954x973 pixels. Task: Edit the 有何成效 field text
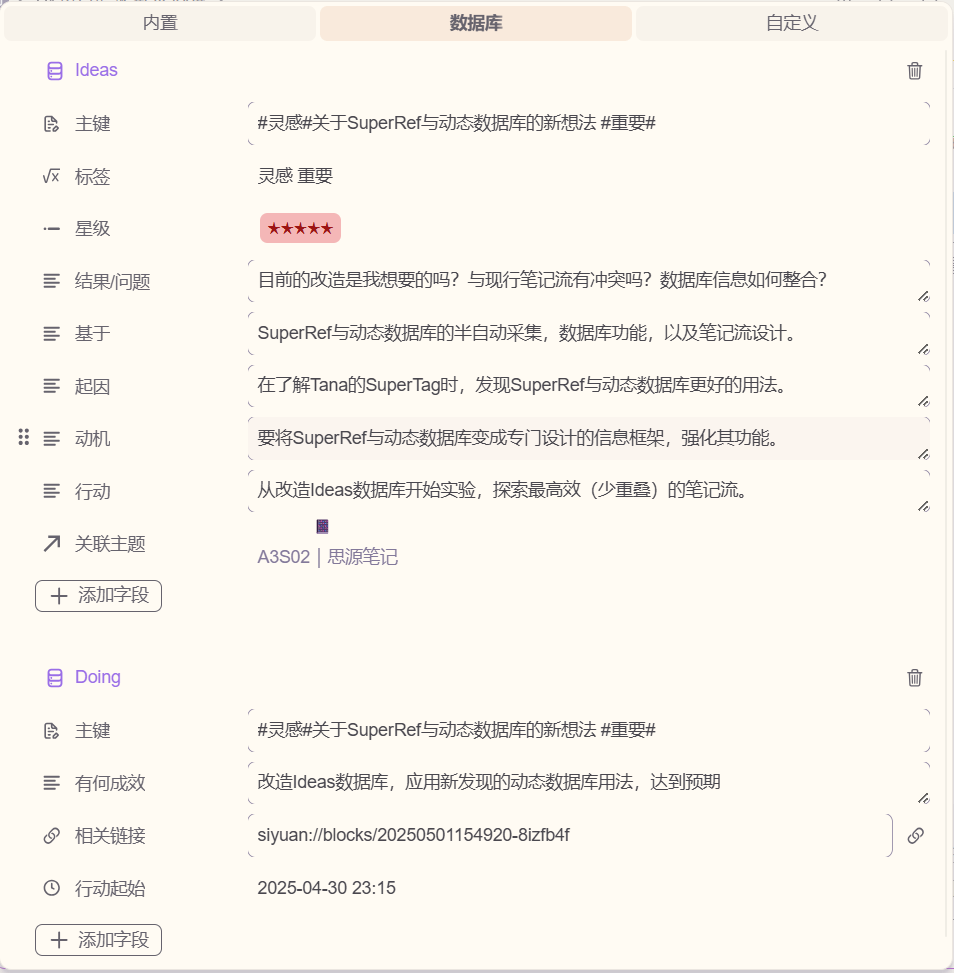point(580,782)
